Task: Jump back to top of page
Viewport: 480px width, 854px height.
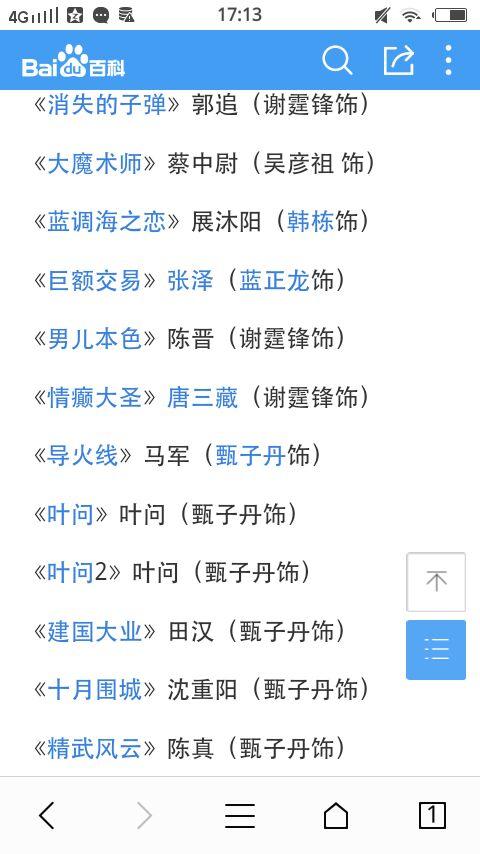Action: point(436,582)
